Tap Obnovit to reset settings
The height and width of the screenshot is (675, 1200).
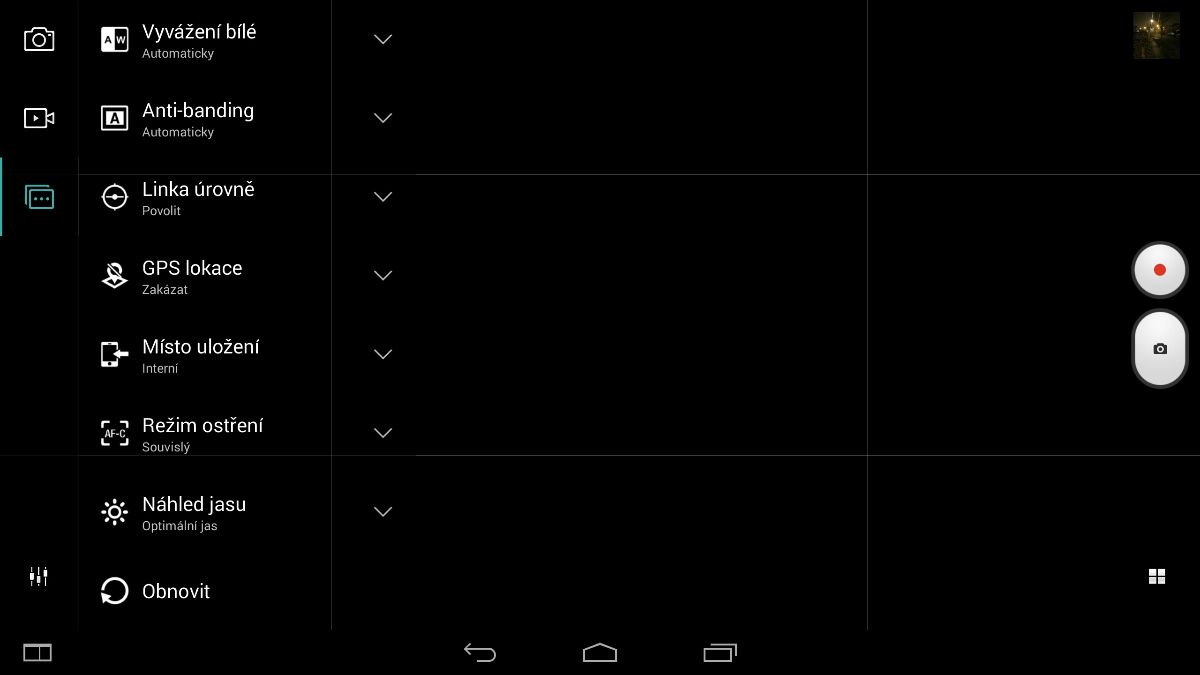(x=175, y=591)
